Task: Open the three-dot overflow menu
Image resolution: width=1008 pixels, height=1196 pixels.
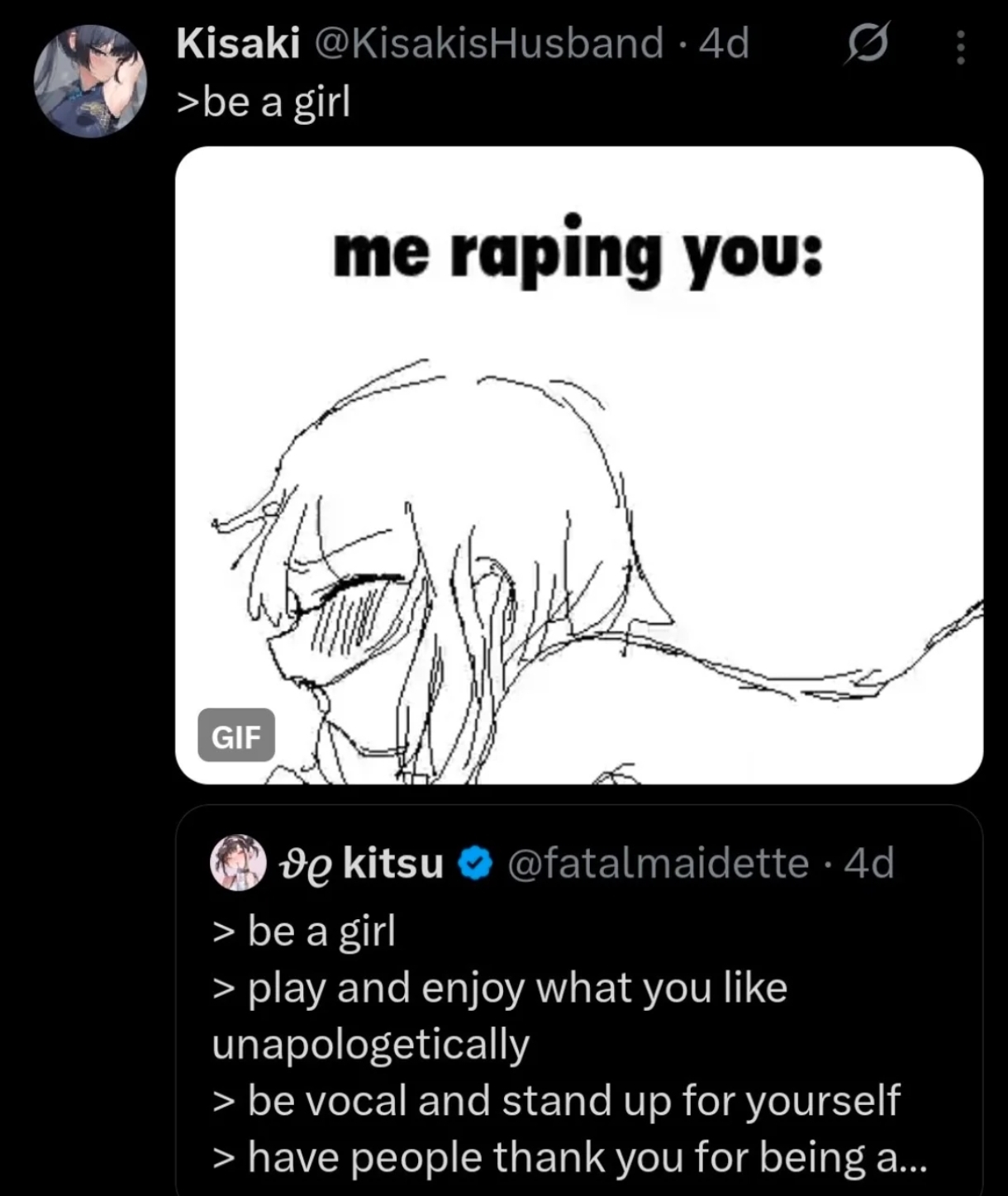Action: pos(960,48)
